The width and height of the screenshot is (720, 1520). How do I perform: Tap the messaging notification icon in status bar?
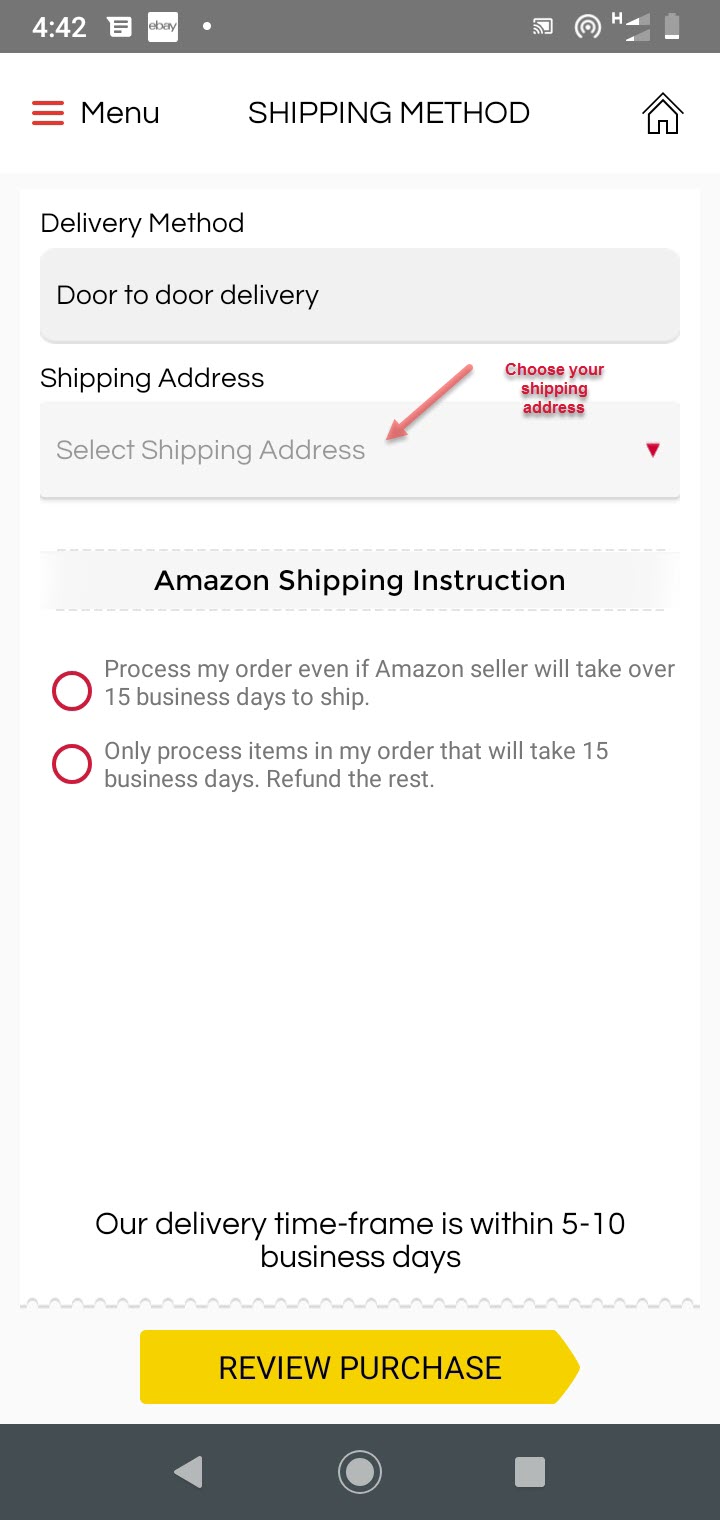click(x=119, y=26)
